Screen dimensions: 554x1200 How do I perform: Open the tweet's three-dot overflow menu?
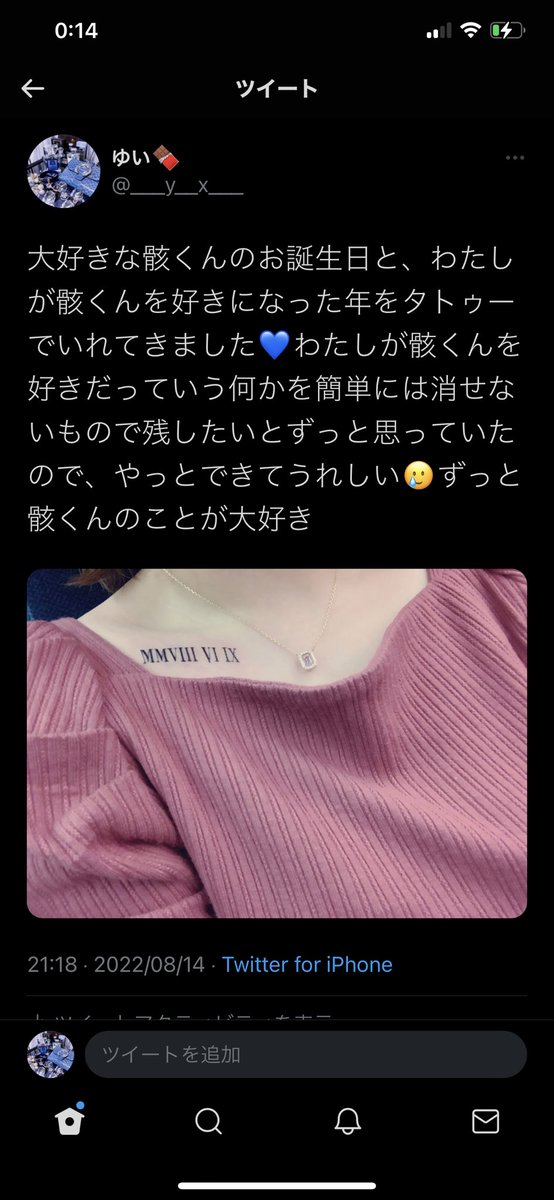[x=515, y=158]
